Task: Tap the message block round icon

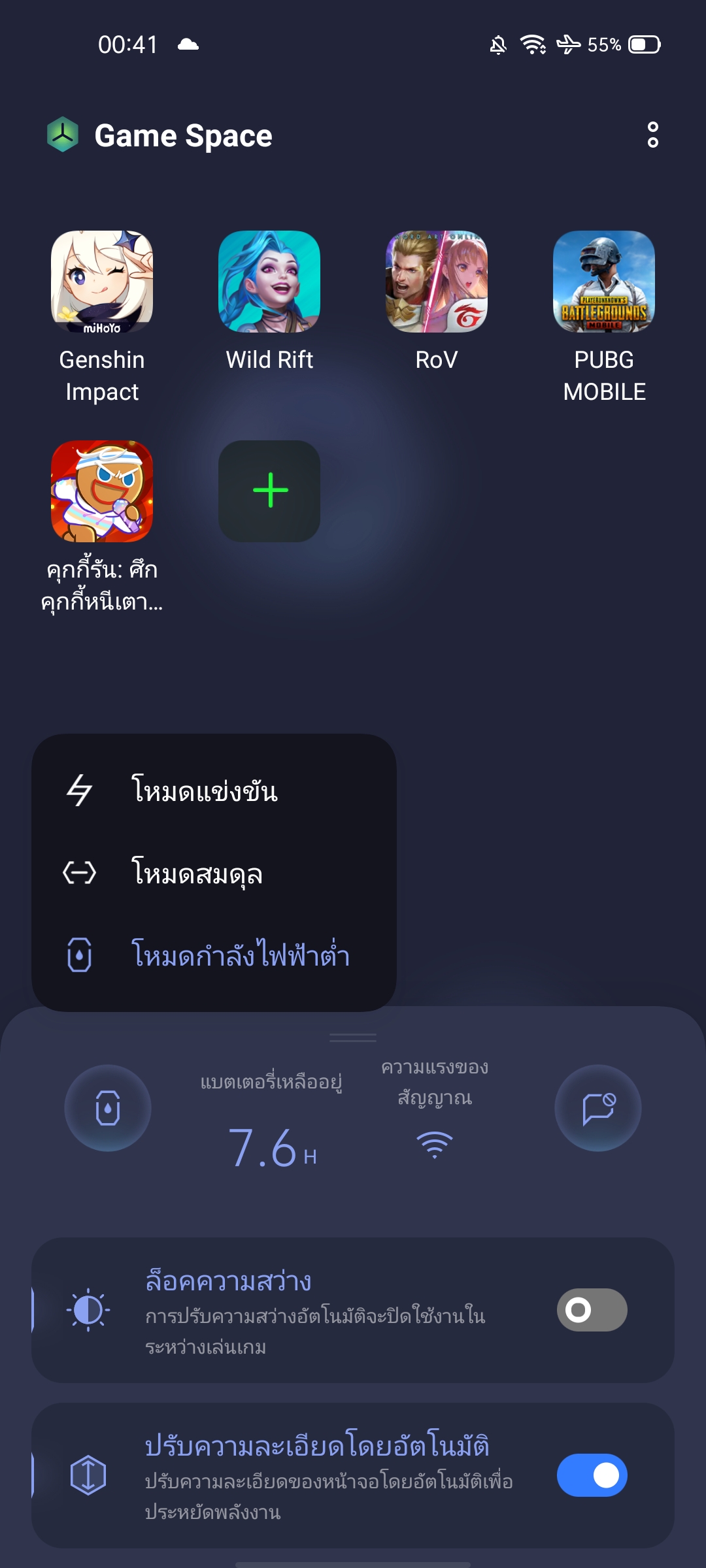Action: pos(598,1108)
